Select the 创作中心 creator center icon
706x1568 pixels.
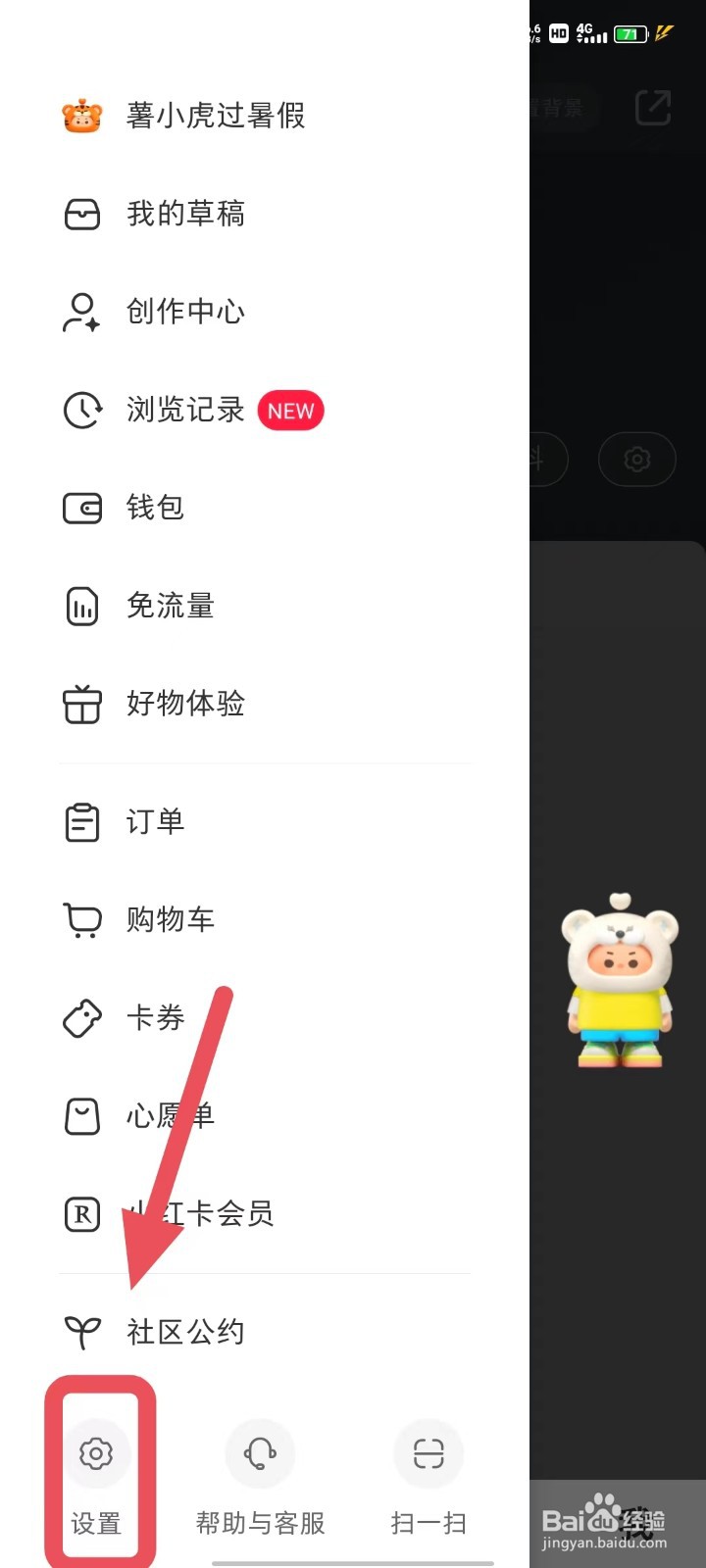pos(82,312)
